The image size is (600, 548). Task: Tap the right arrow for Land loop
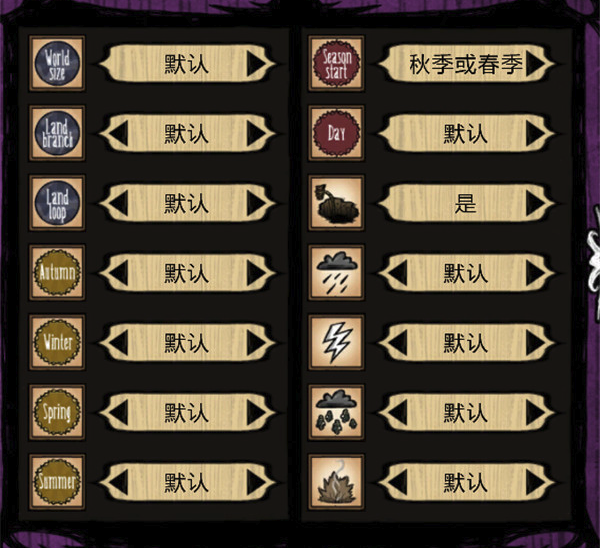pyautogui.click(x=257, y=203)
